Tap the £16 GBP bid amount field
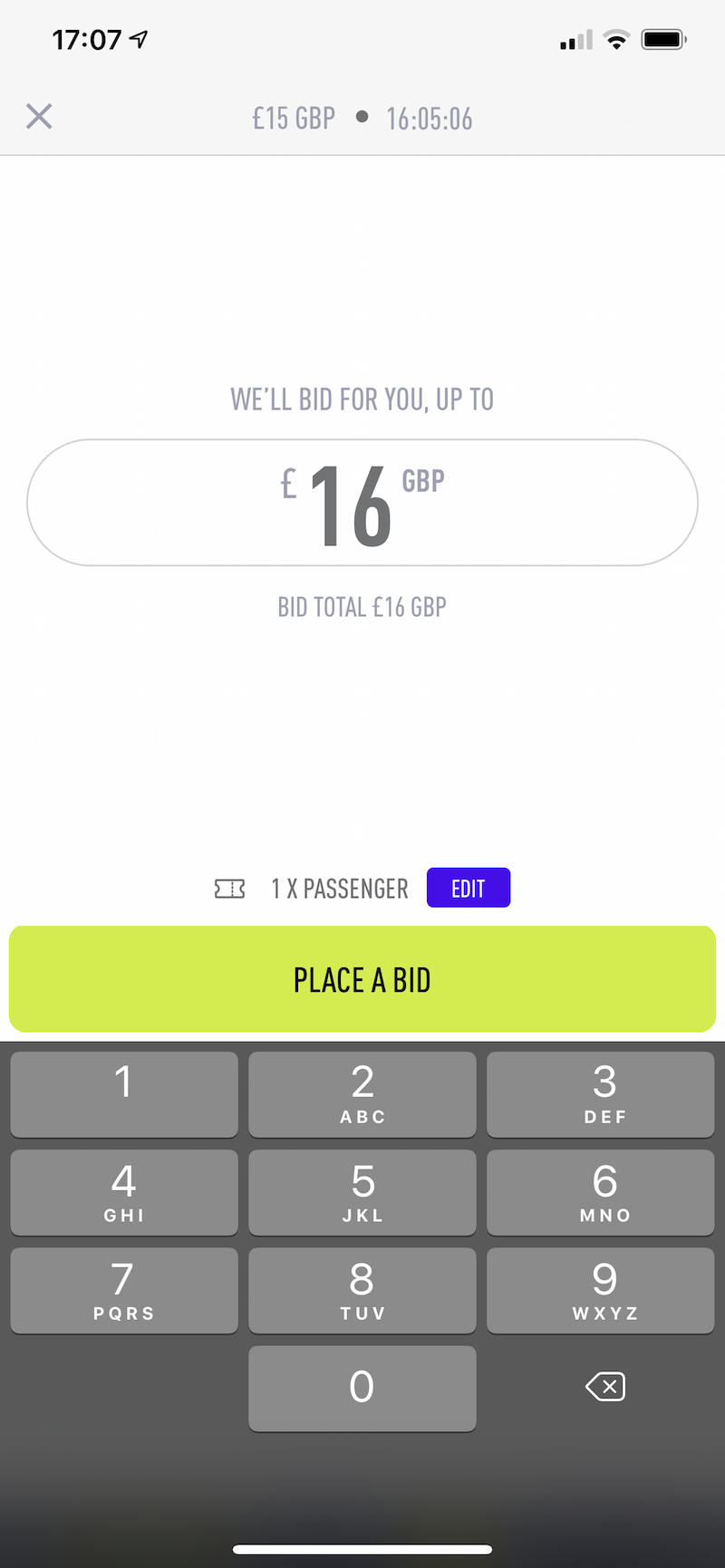This screenshot has height=1568, width=725. click(x=362, y=503)
